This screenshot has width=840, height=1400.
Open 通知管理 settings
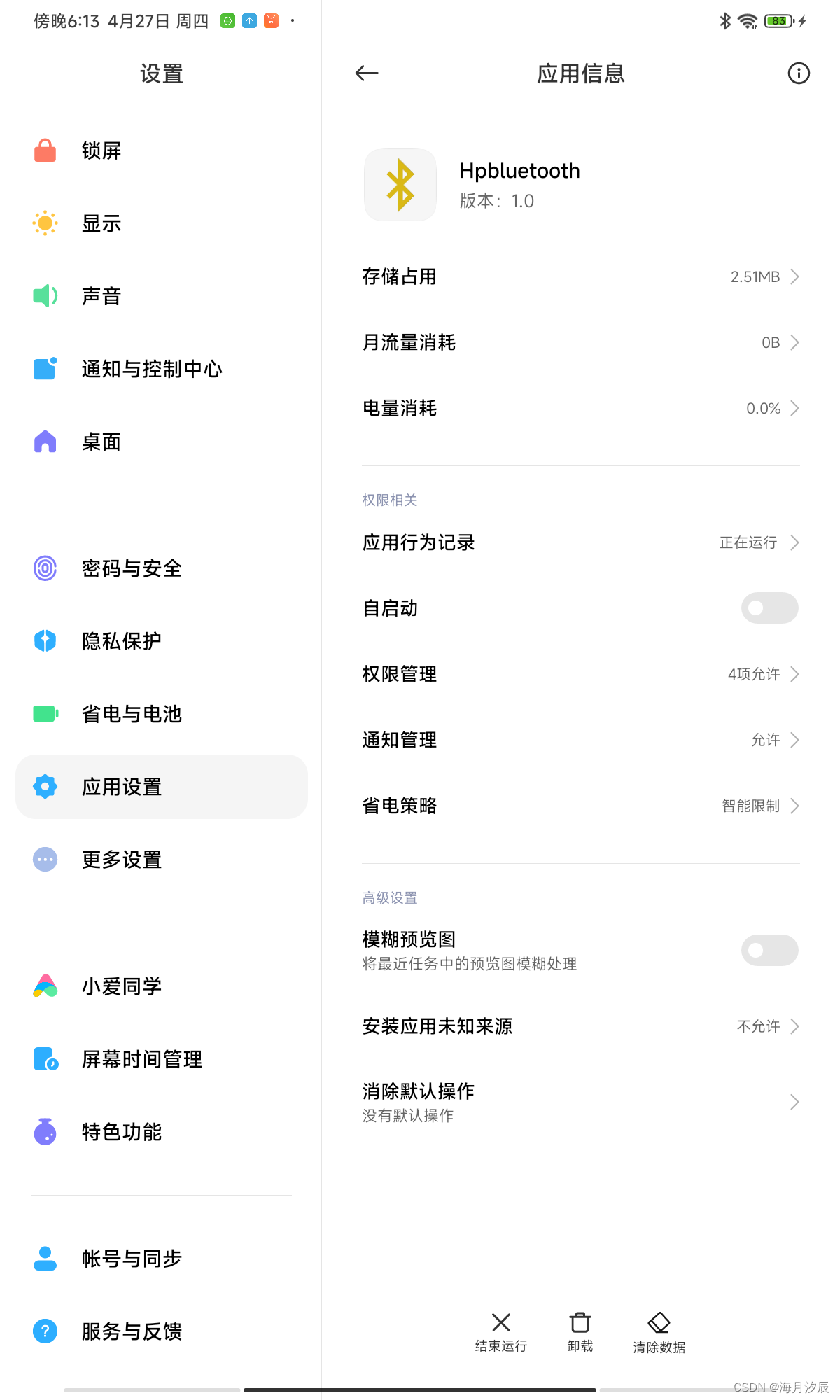coord(580,740)
